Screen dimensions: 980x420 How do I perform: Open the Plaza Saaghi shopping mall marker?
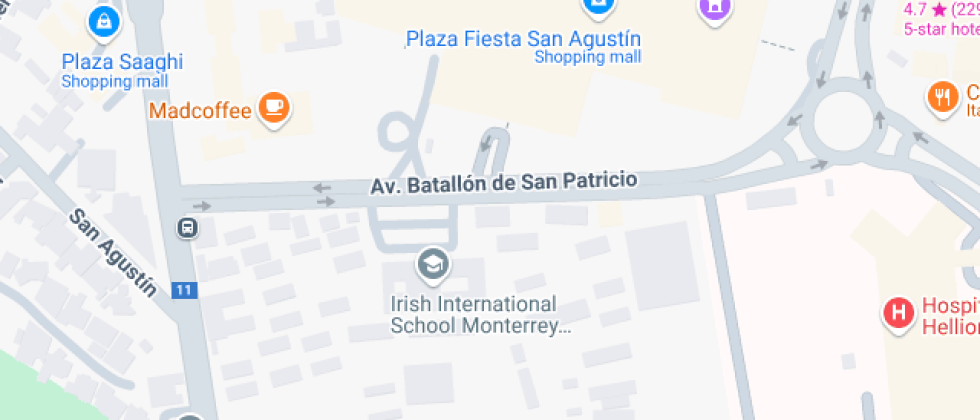coord(103,20)
